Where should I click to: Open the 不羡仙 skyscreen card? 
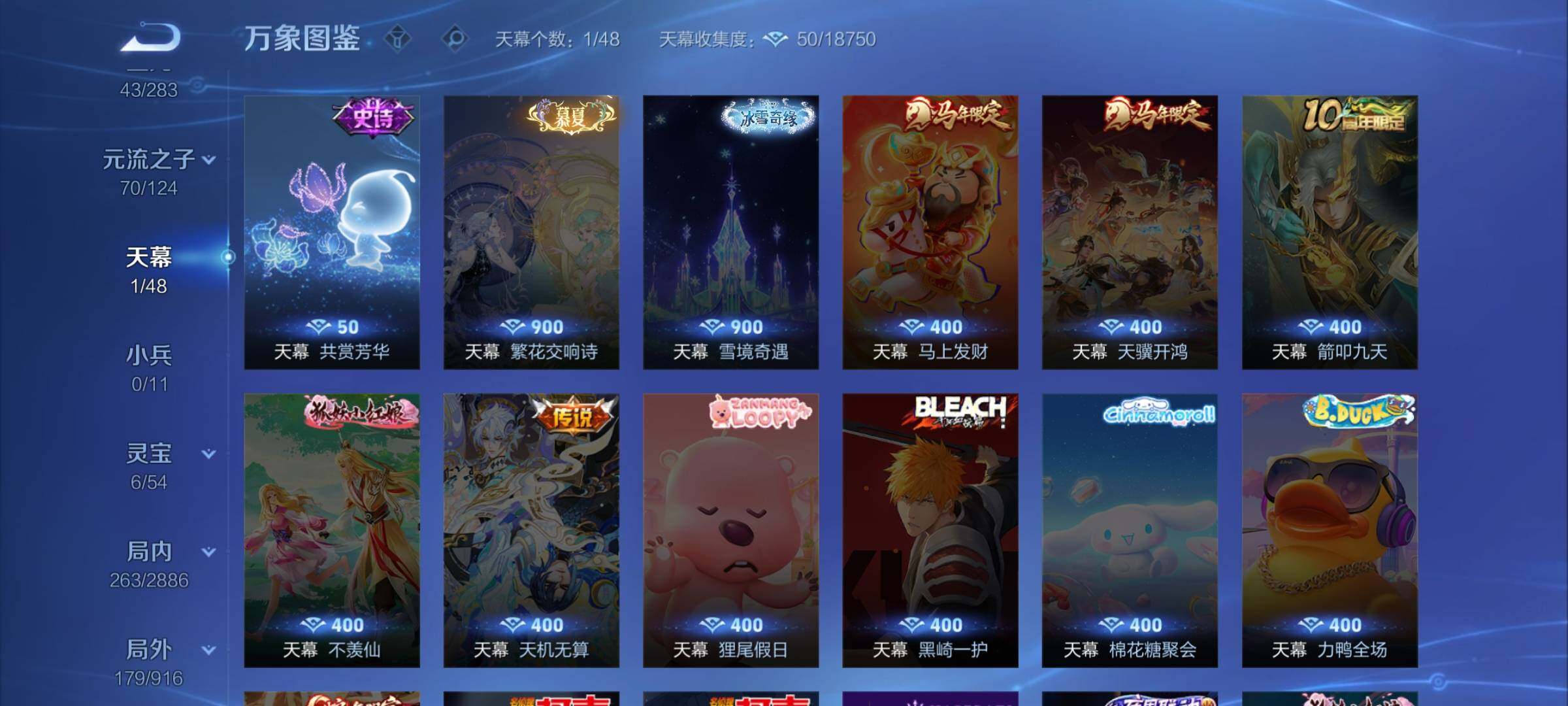pyautogui.click(x=332, y=529)
